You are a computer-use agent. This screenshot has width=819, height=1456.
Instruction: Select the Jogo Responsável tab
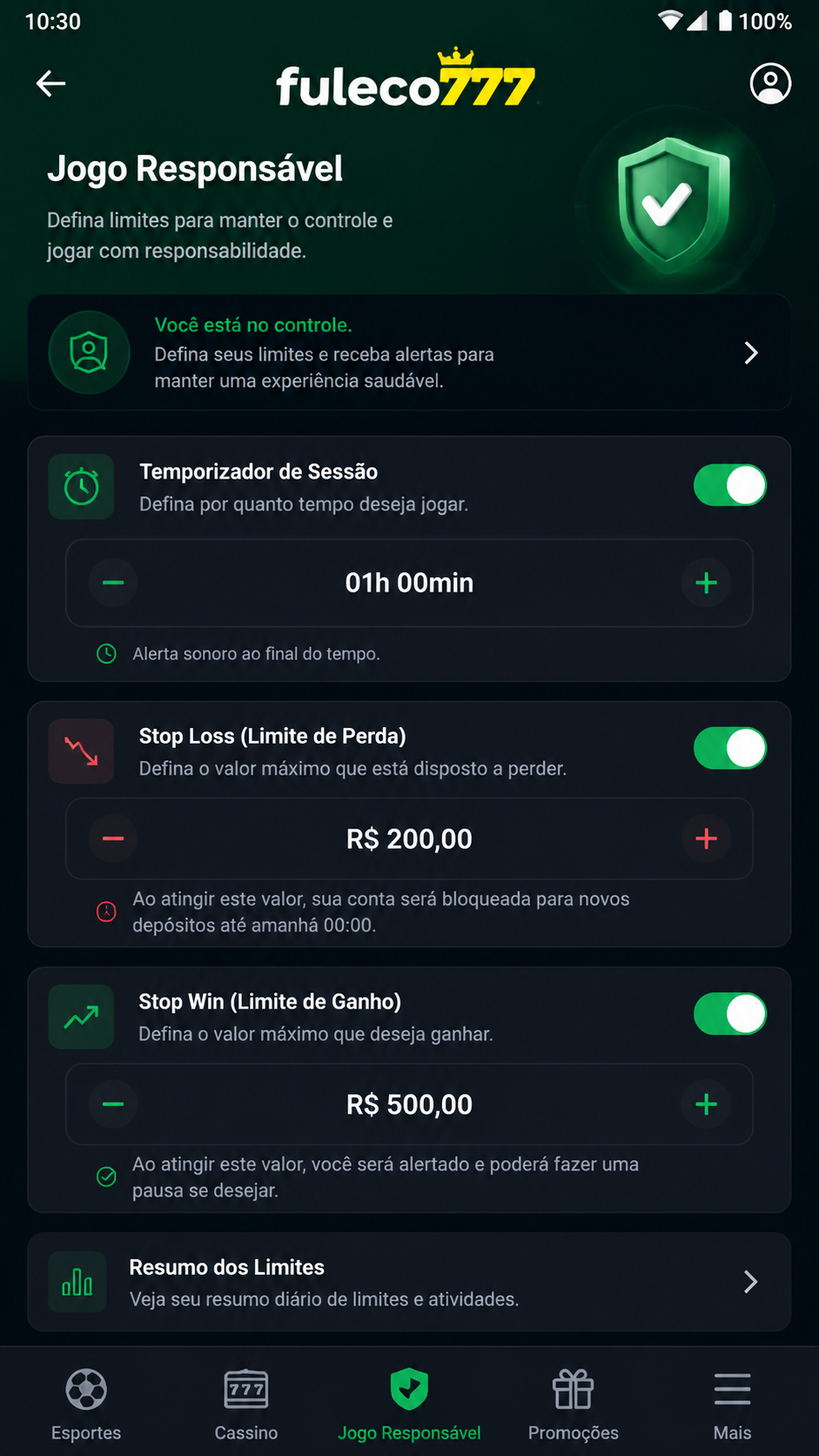pyautogui.click(x=409, y=1404)
